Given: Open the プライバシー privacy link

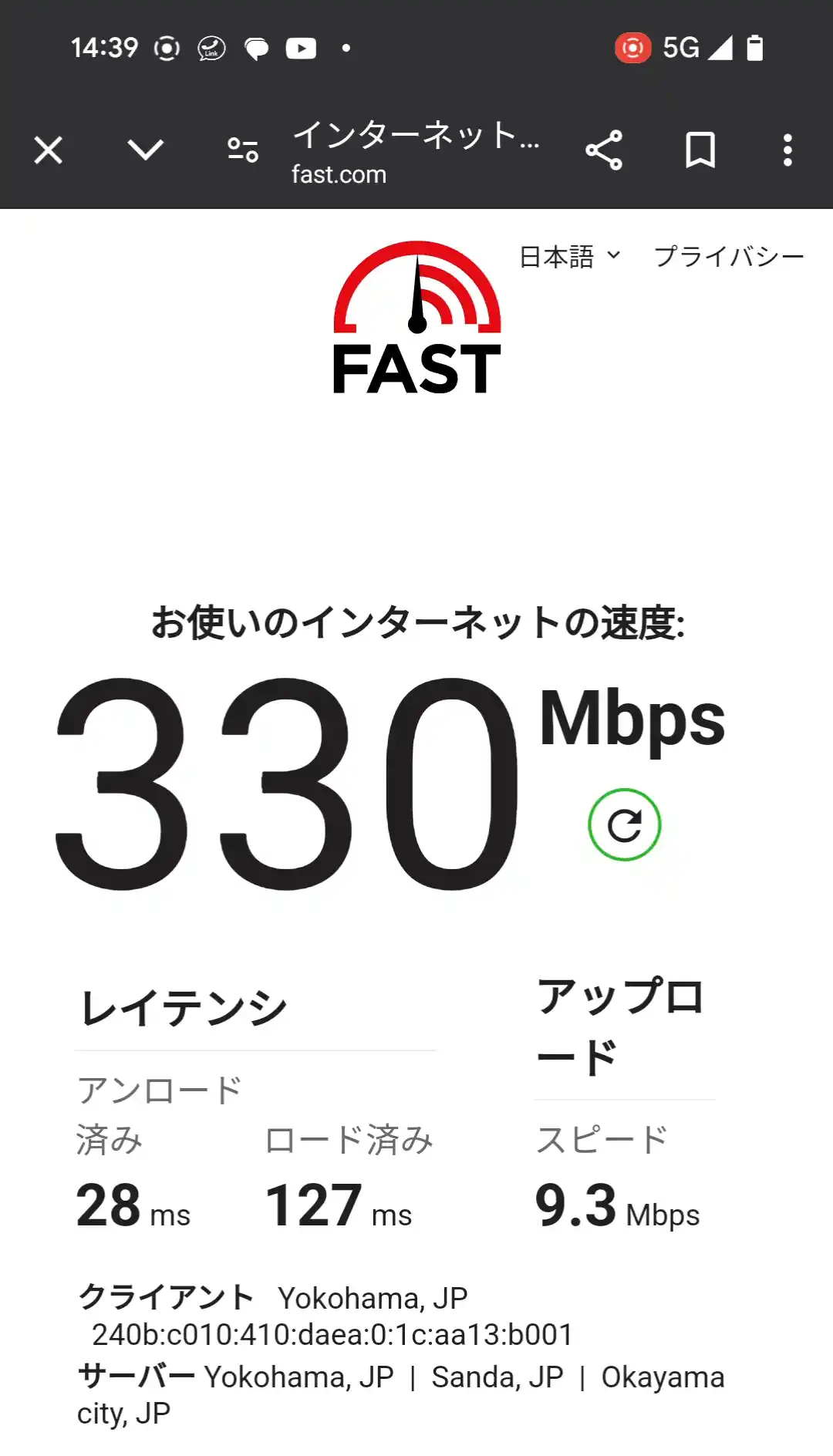Looking at the screenshot, I should [x=729, y=257].
